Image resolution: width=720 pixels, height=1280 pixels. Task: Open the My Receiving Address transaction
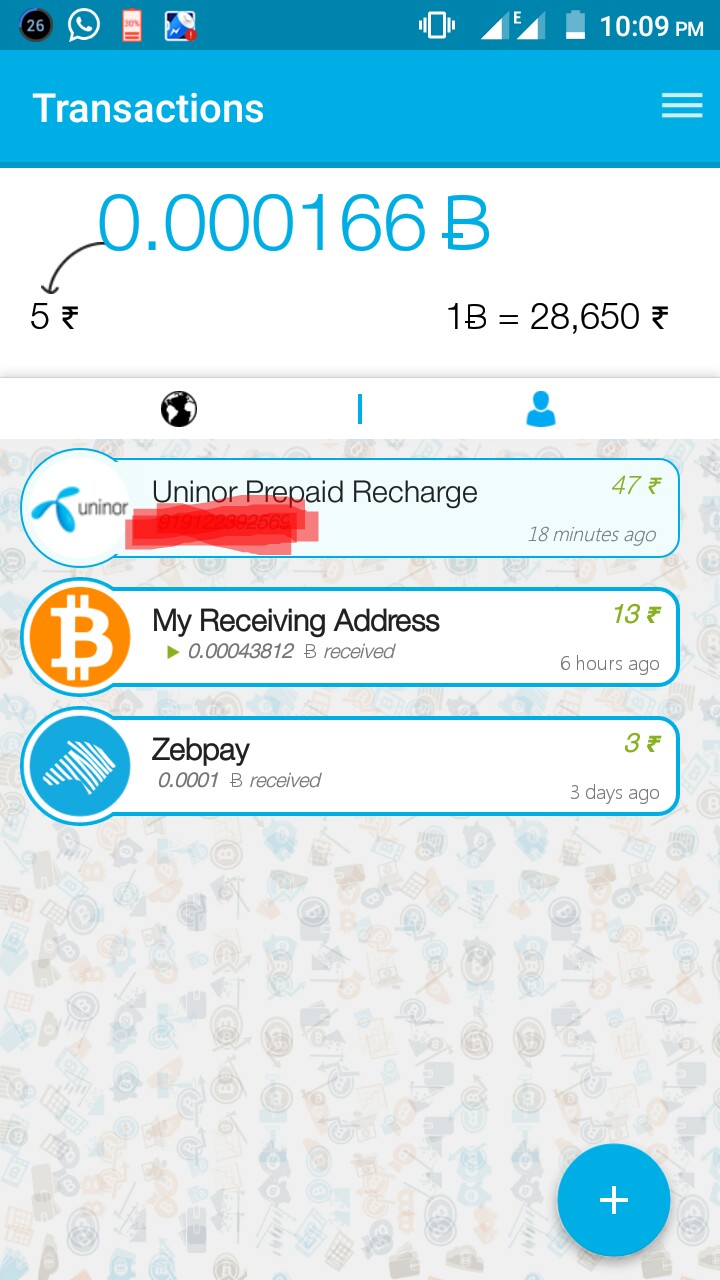pos(400,636)
